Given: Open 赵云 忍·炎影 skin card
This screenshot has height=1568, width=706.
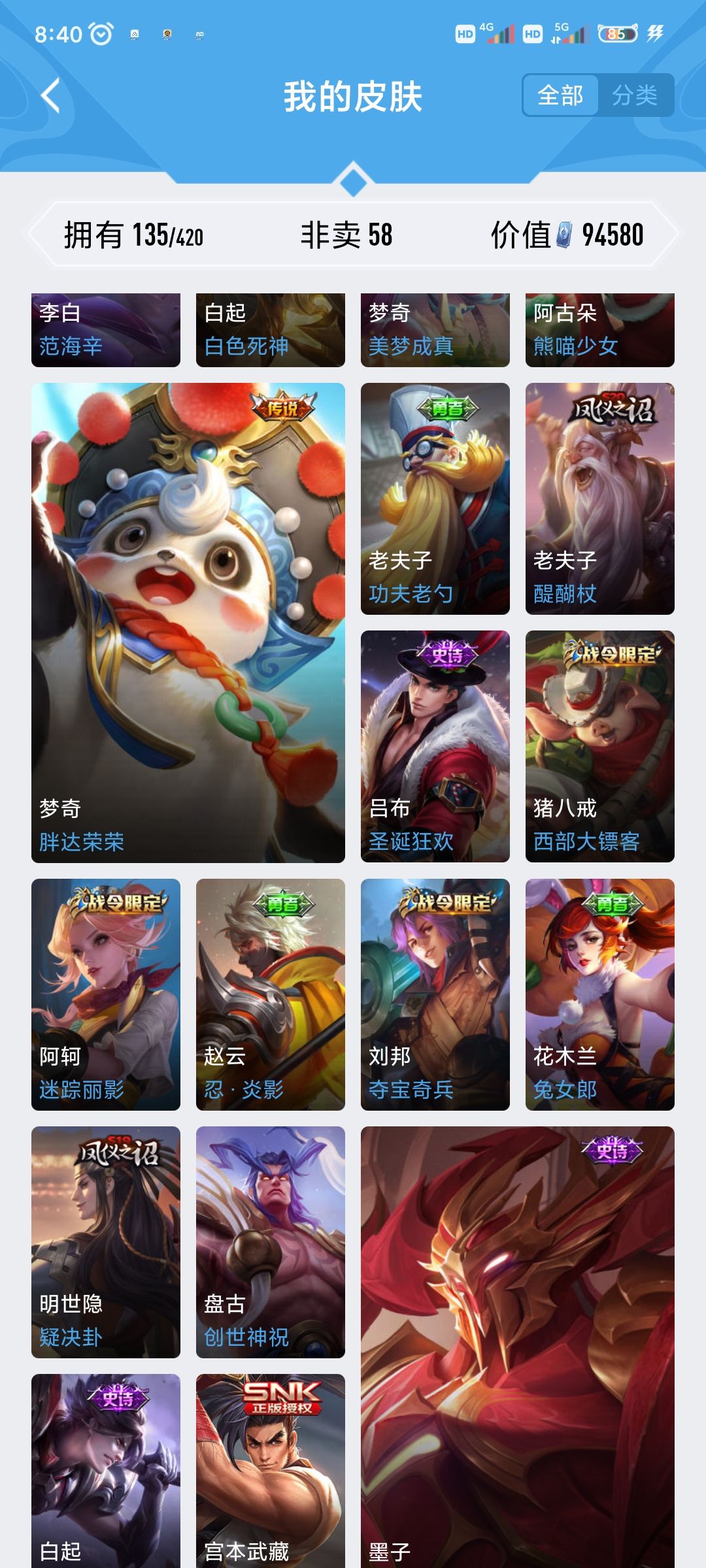Looking at the screenshot, I should 271,994.
